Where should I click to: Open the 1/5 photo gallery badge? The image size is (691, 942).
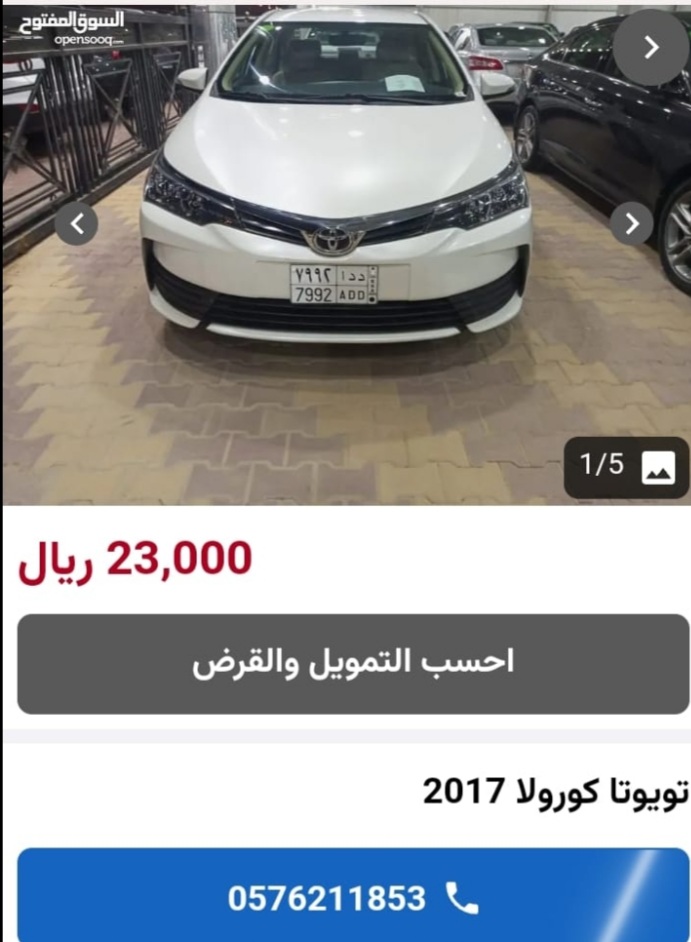pyautogui.click(x=626, y=467)
